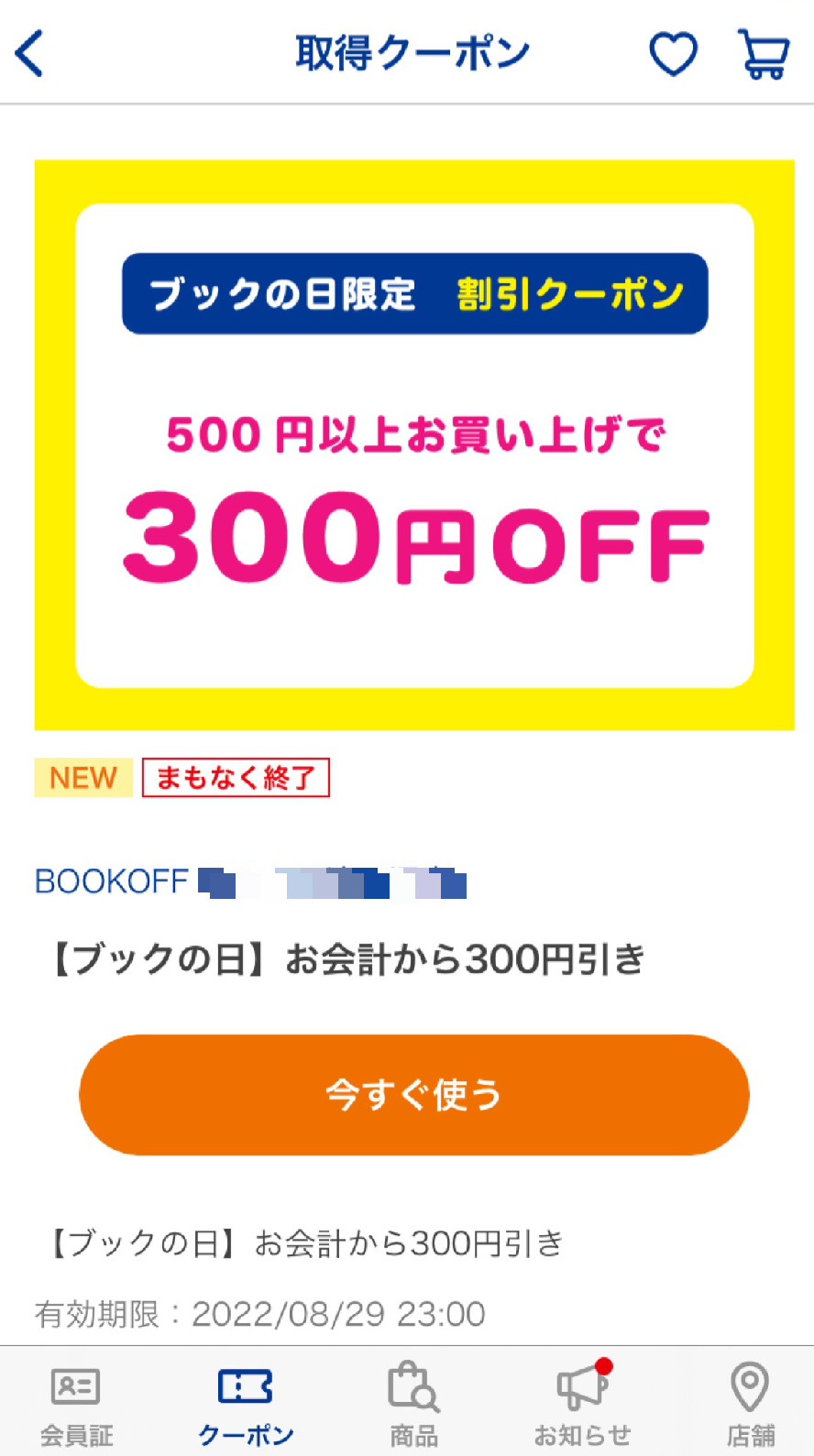Open the favorites heart icon
Image resolution: width=814 pixels, height=1456 pixels.
tap(674, 52)
